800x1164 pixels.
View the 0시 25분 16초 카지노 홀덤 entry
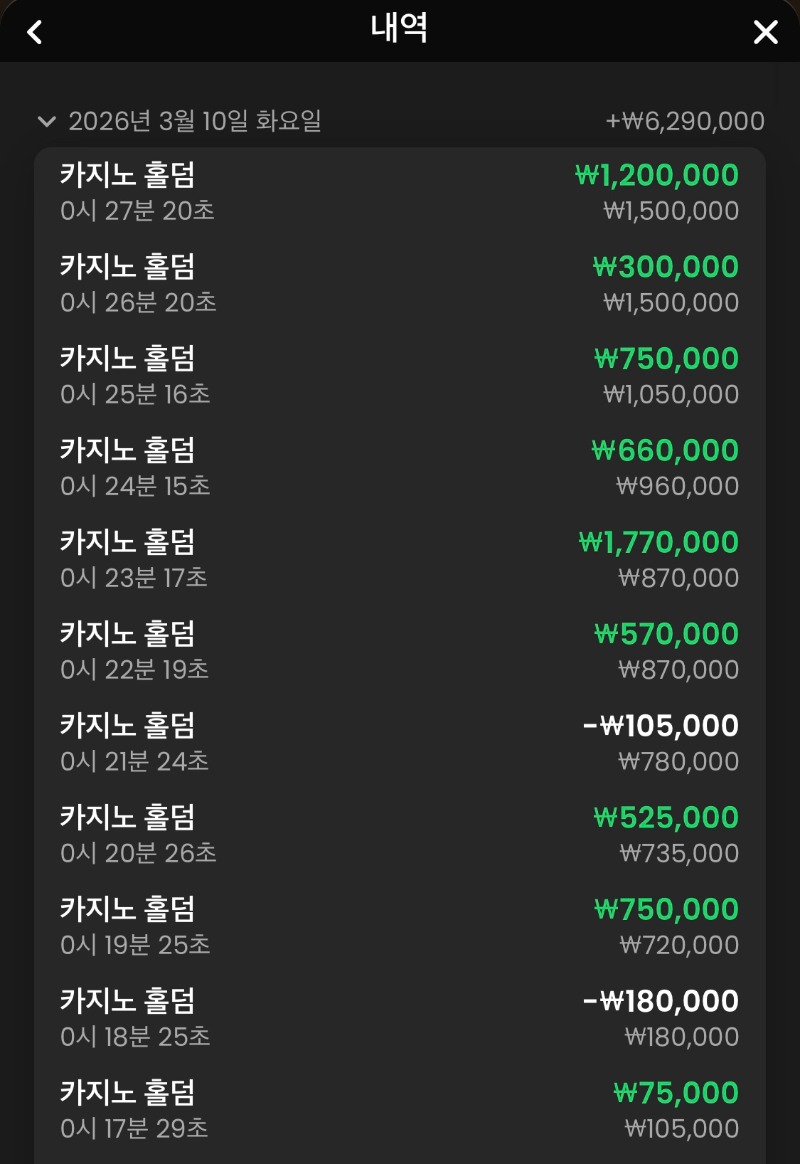pyautogui.click(x=400, y=376)
